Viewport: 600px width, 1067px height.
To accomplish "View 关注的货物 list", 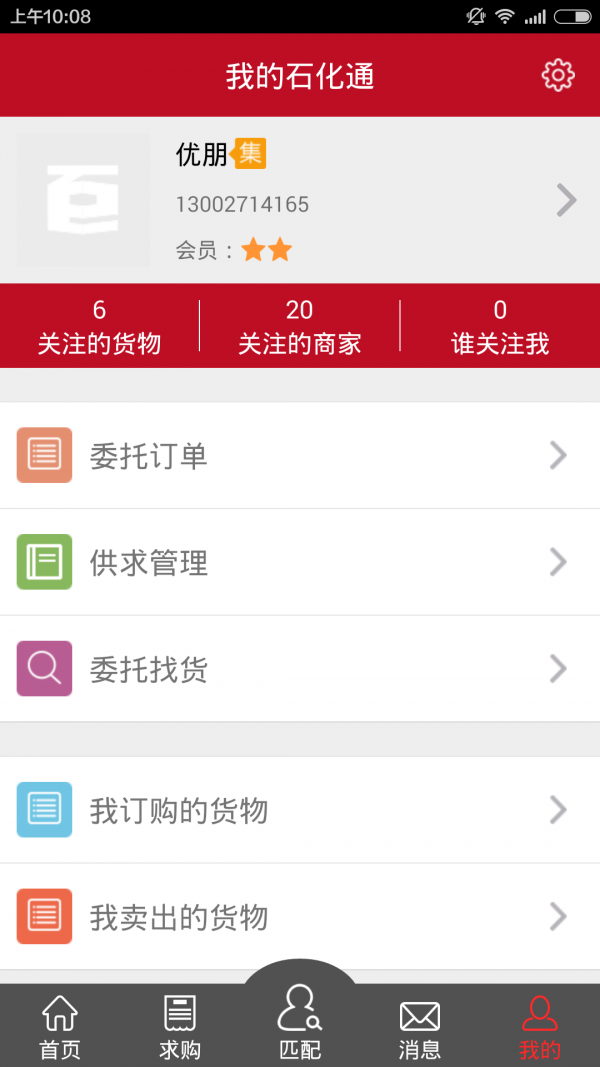I will pyautogui.click(x=99, y=327).
